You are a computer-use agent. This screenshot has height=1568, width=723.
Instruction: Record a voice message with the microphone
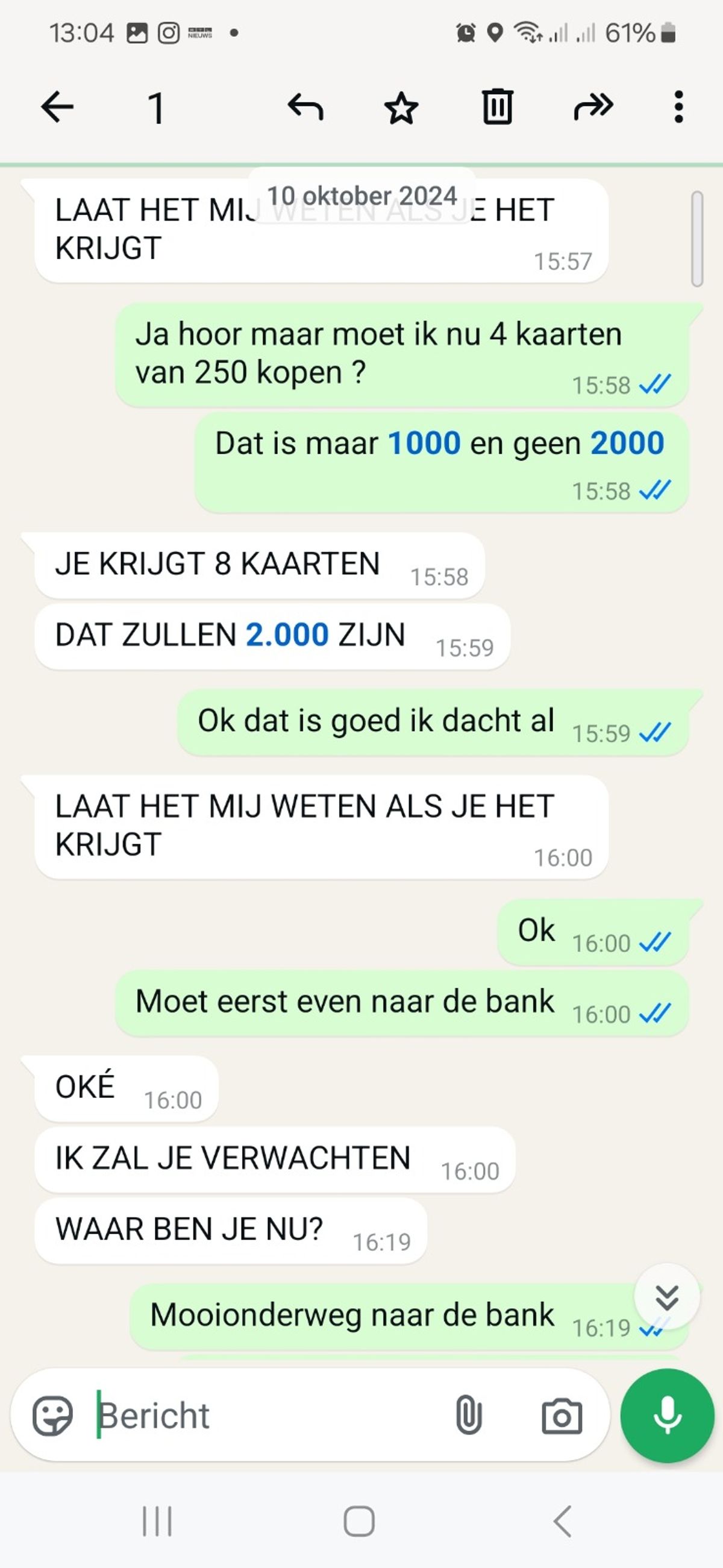667,1415
